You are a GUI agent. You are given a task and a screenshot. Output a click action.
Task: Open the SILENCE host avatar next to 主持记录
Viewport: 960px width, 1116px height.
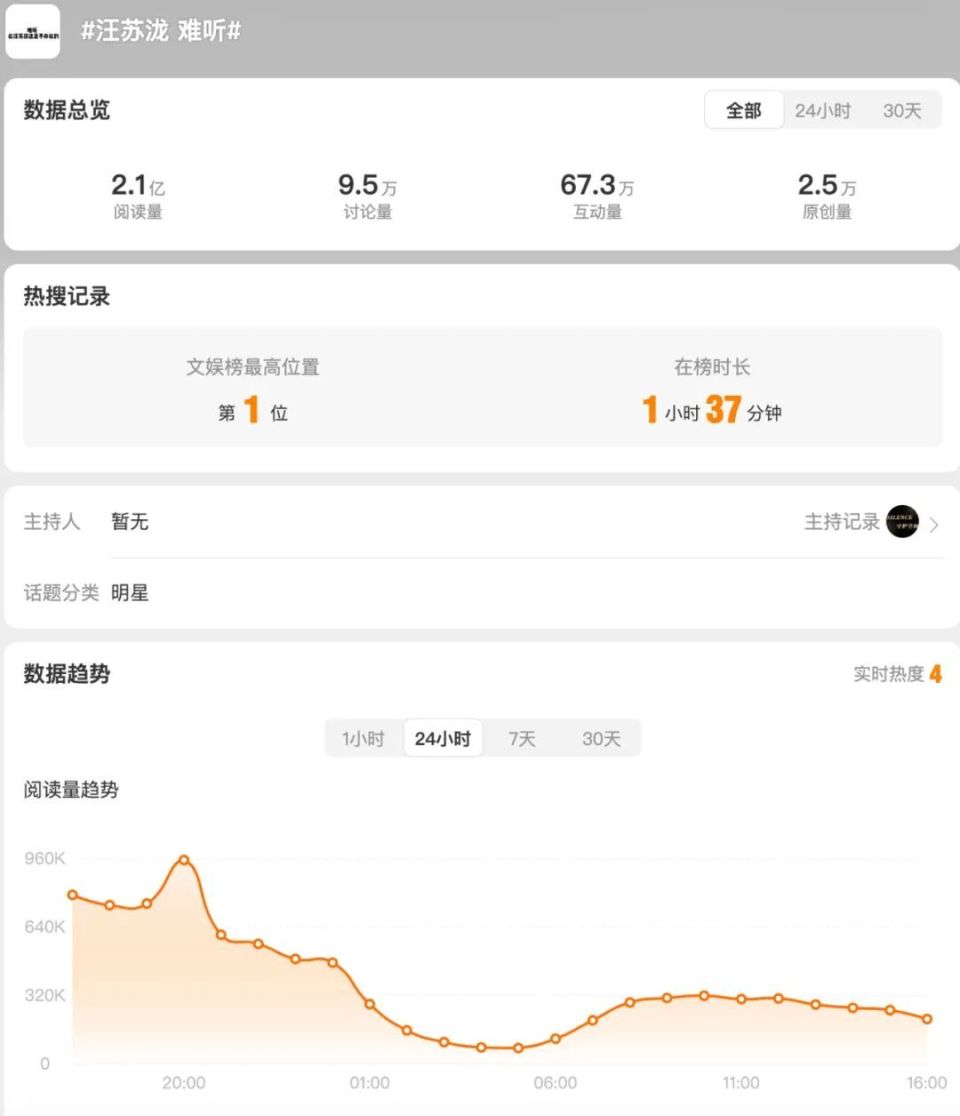[903, 522]
